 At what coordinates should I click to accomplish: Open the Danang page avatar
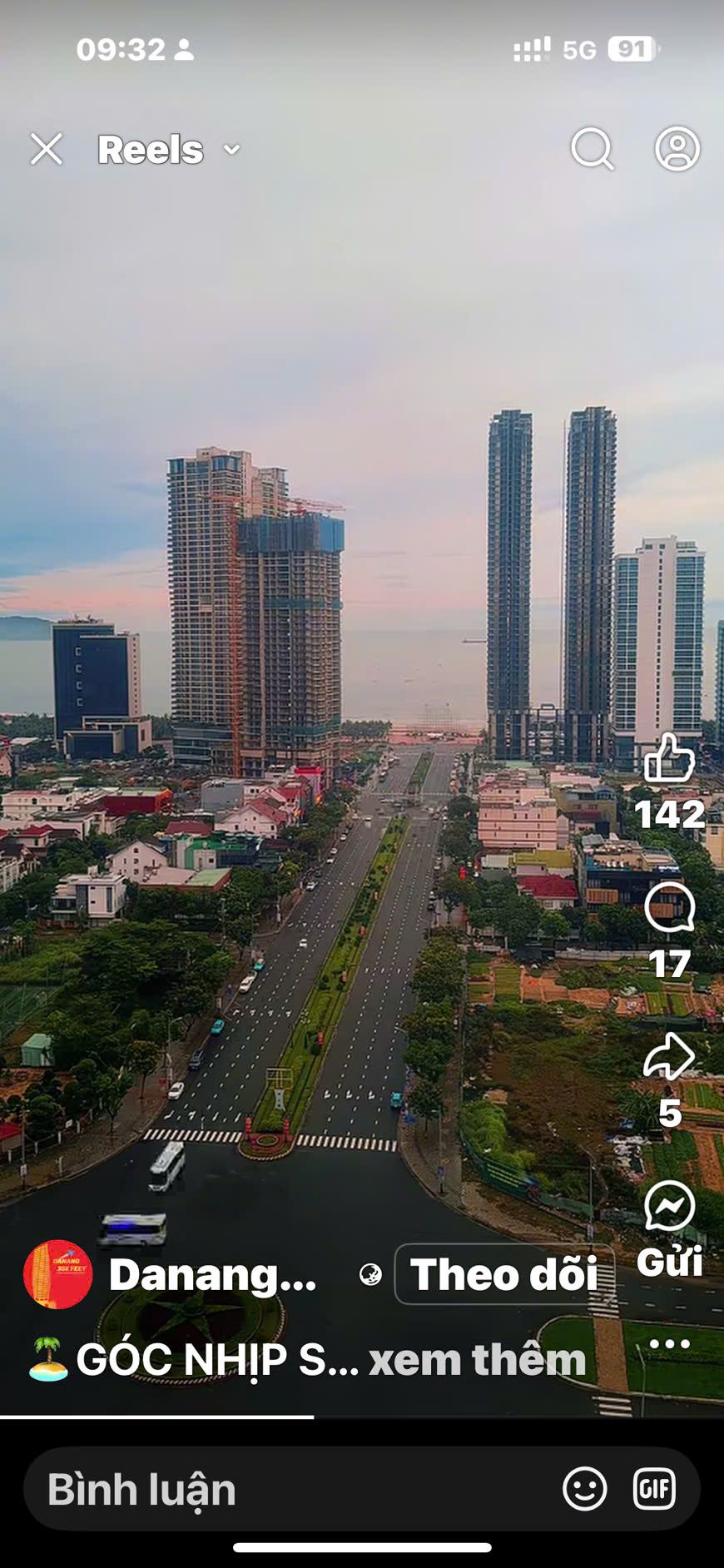pyautogui.click(x=58, y=1274)
